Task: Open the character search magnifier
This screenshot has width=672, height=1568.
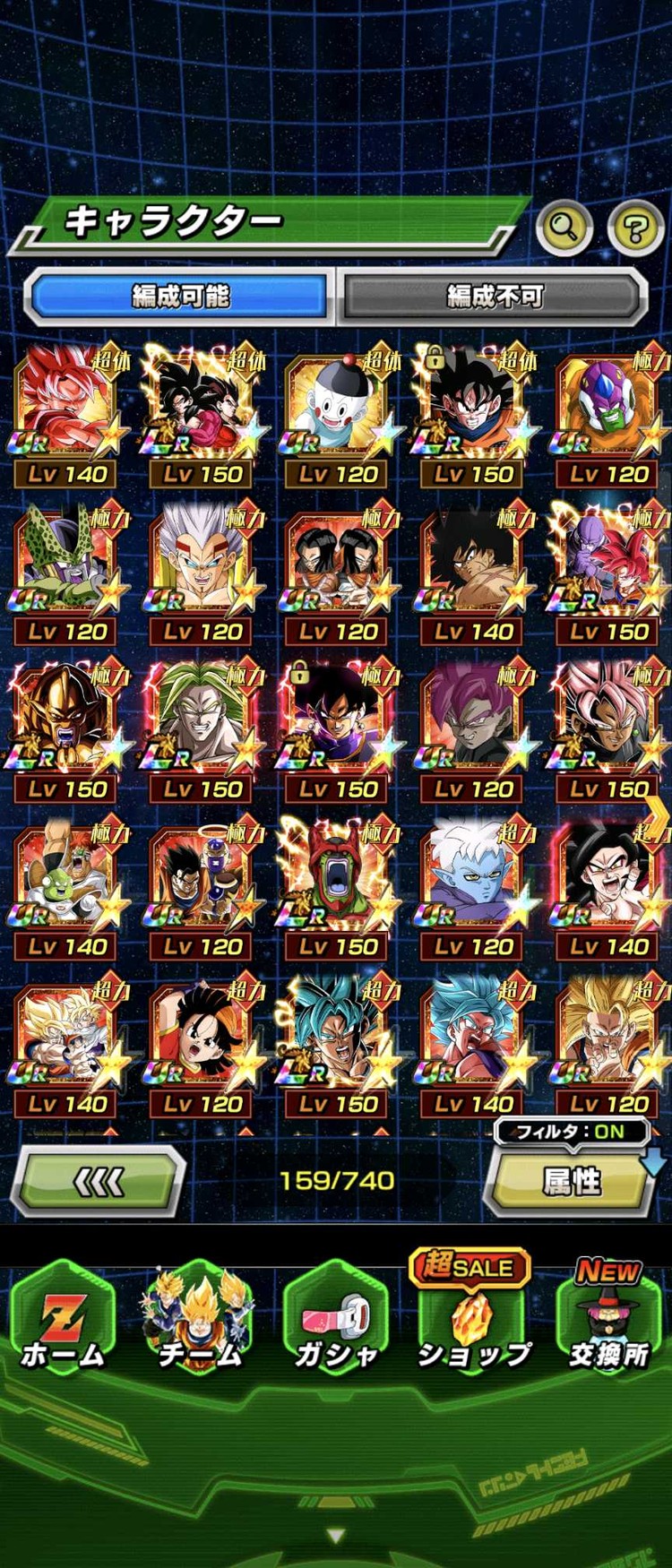Action: pos(564,228)
